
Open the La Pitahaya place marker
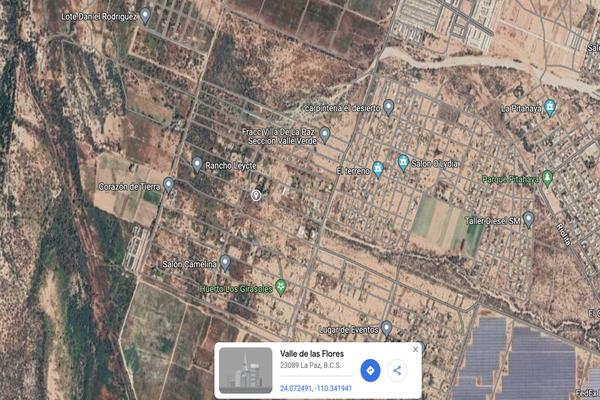(x=550, y=107)
